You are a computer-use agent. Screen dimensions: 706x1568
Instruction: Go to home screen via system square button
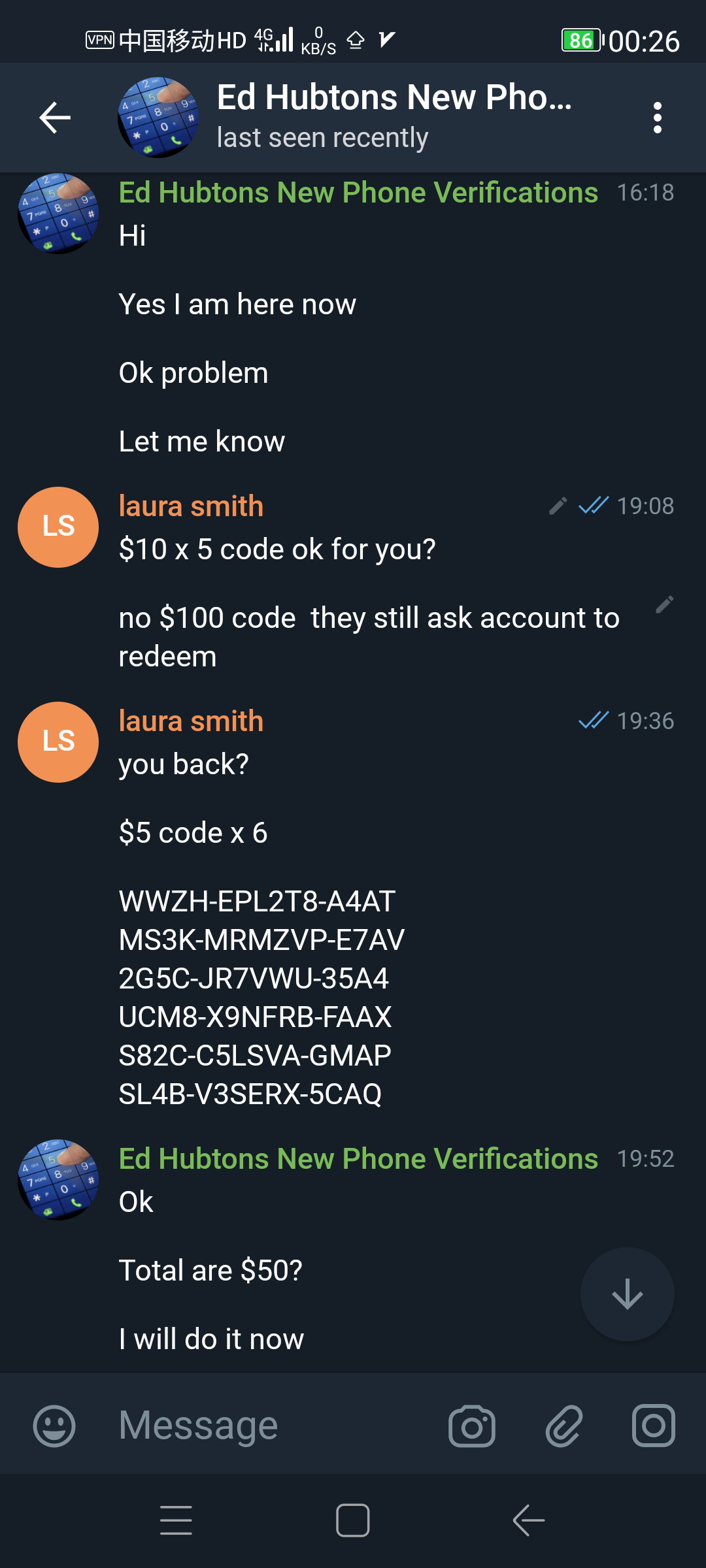353,1520
